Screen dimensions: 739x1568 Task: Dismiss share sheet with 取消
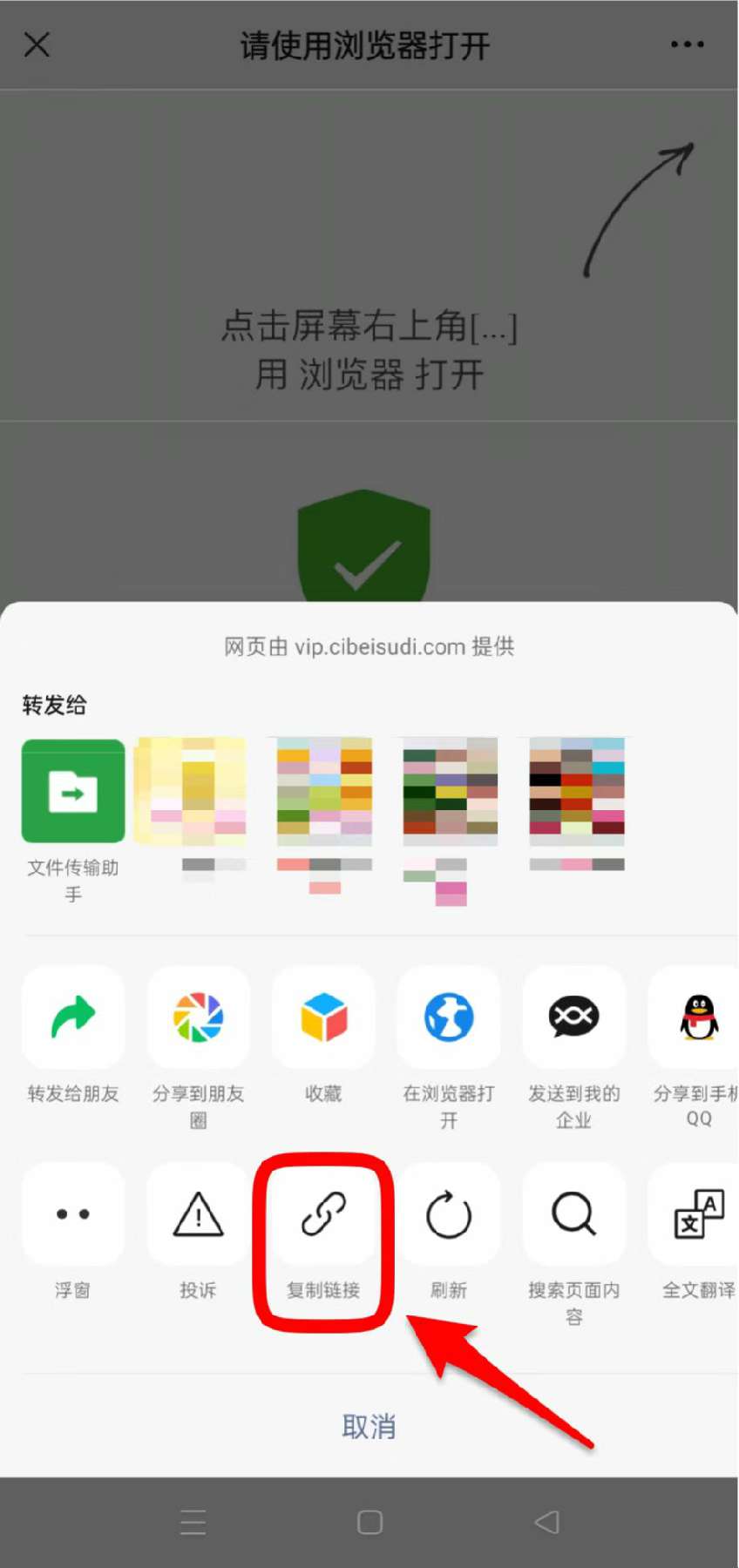click(x=369, y=1427)
